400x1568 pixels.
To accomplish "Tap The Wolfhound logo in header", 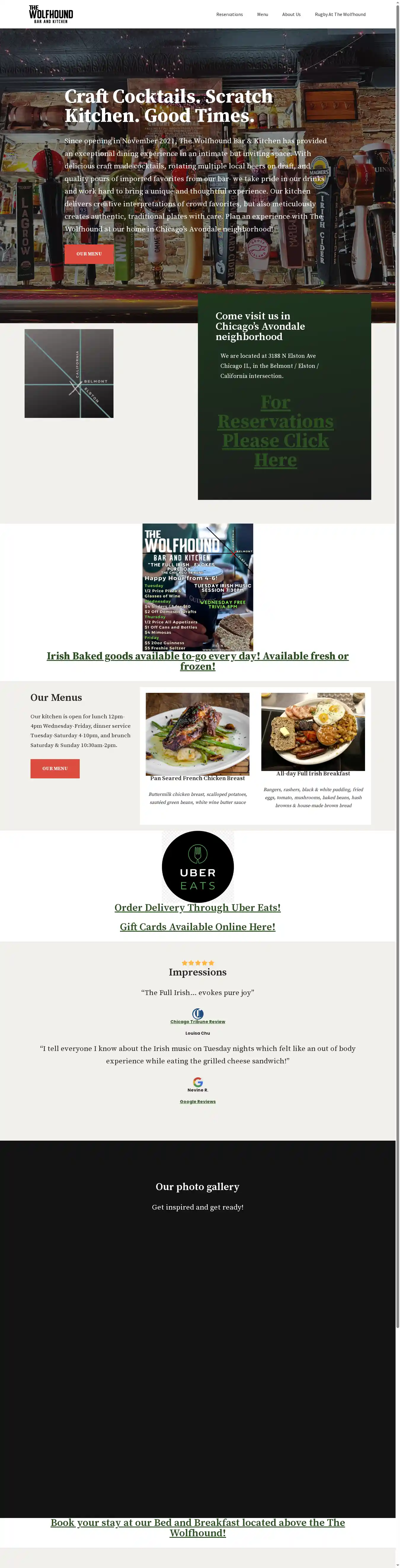I will (x=51, y=14).
